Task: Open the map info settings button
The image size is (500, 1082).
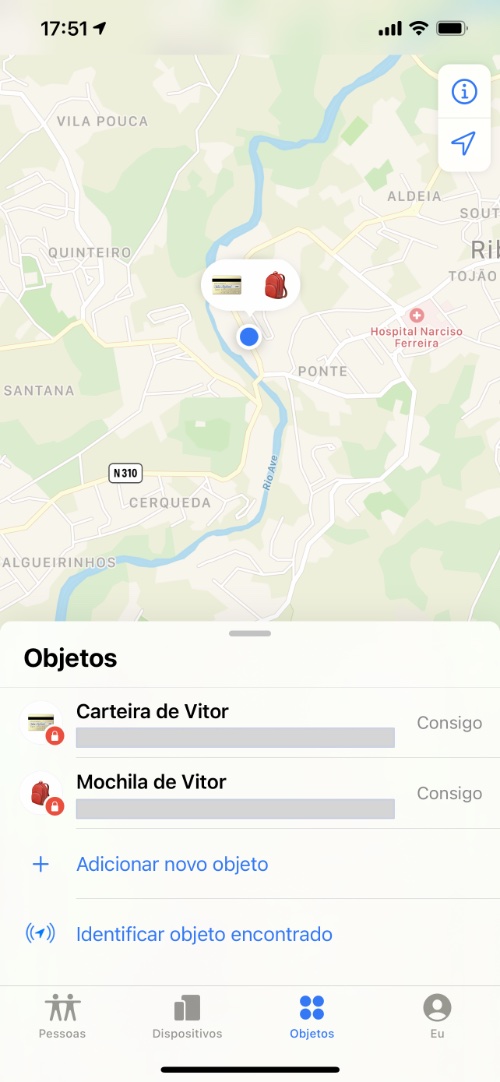Action: pos(464,91)
